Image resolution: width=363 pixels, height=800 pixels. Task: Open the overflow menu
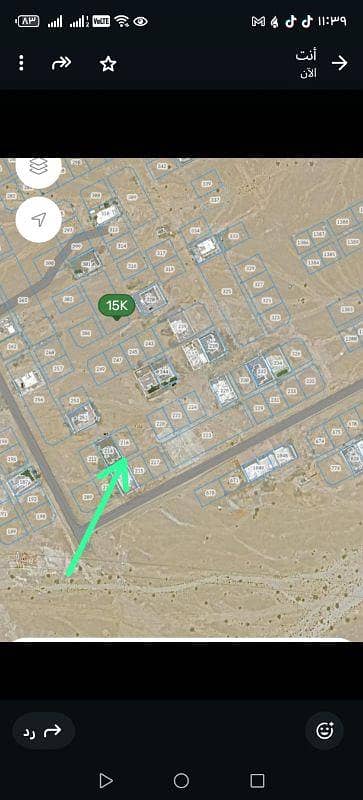point(21,63)
